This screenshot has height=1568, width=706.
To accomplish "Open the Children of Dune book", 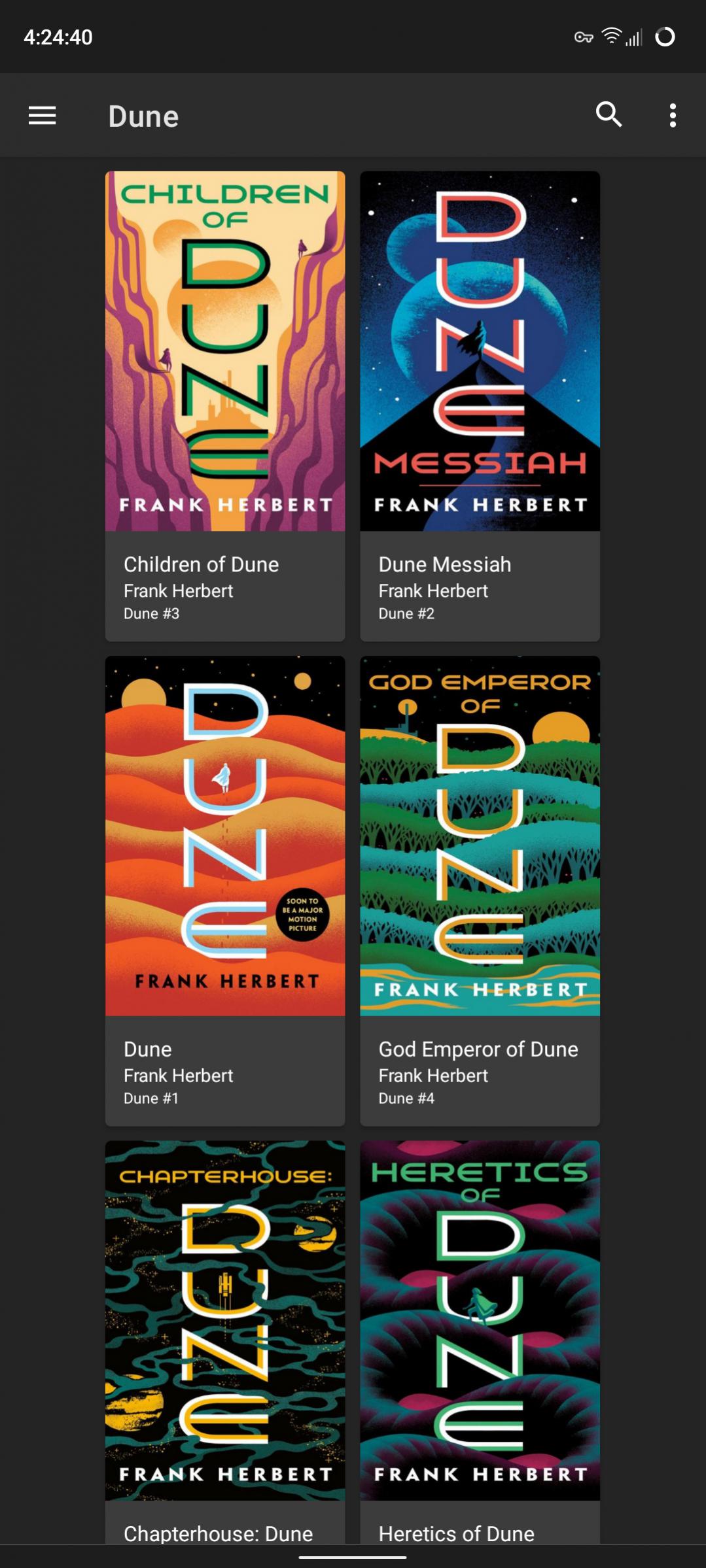I will 224,405.
